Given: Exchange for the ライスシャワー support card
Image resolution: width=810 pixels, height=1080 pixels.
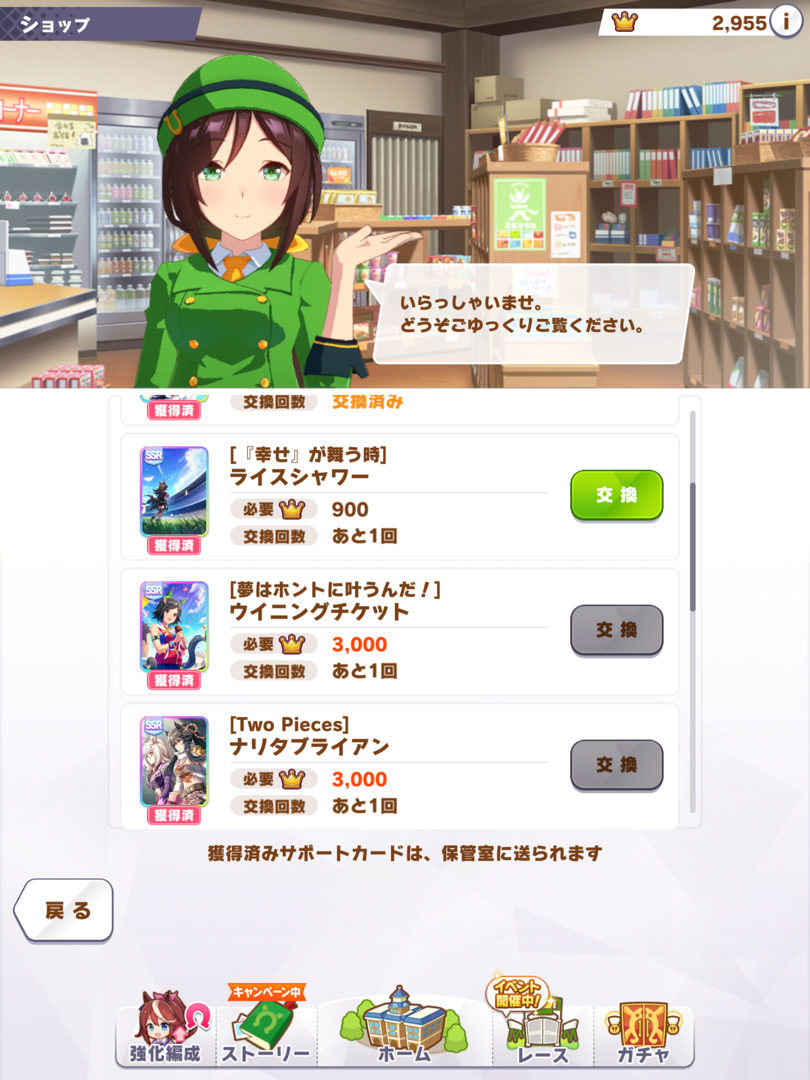Looking at the screenshot, I should pyautogui.click(x=616, y=495).
